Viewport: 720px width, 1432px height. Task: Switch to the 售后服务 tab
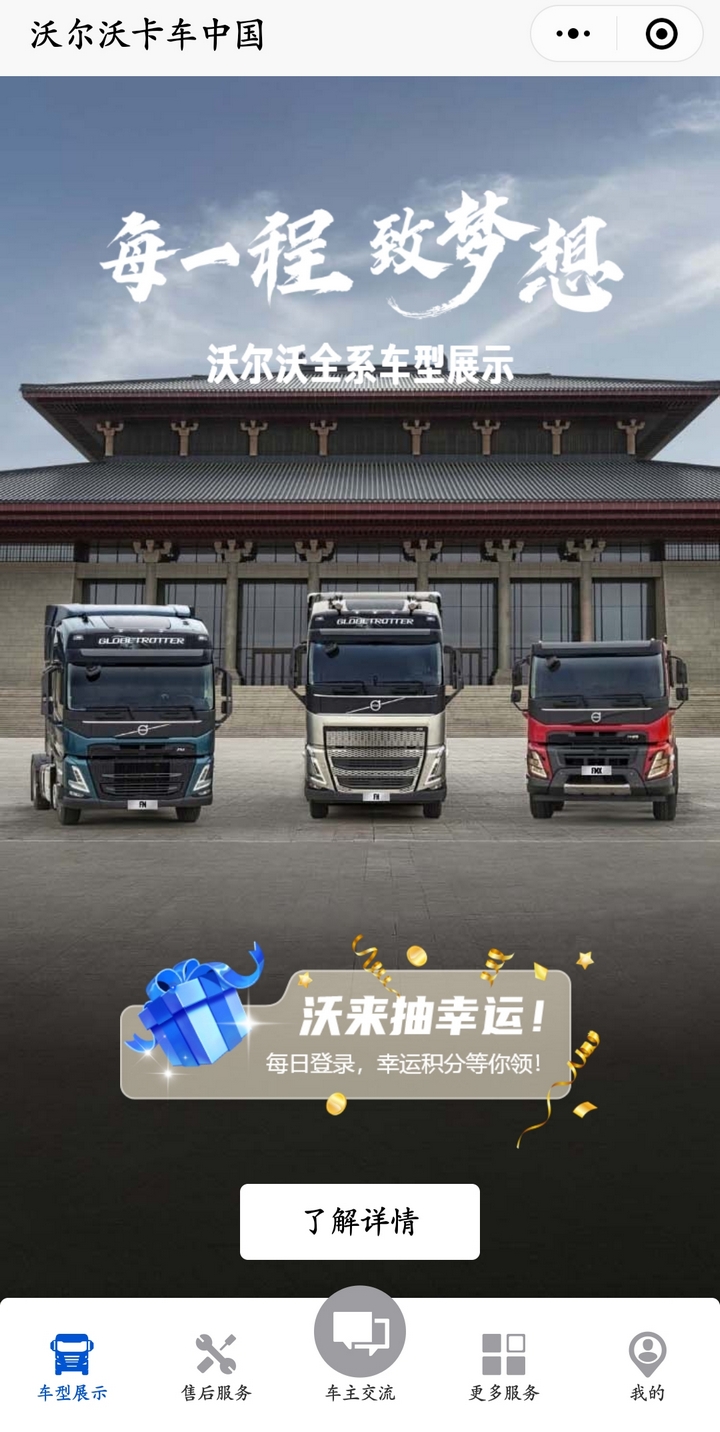pyautogui.click(x=216, y=1366)
